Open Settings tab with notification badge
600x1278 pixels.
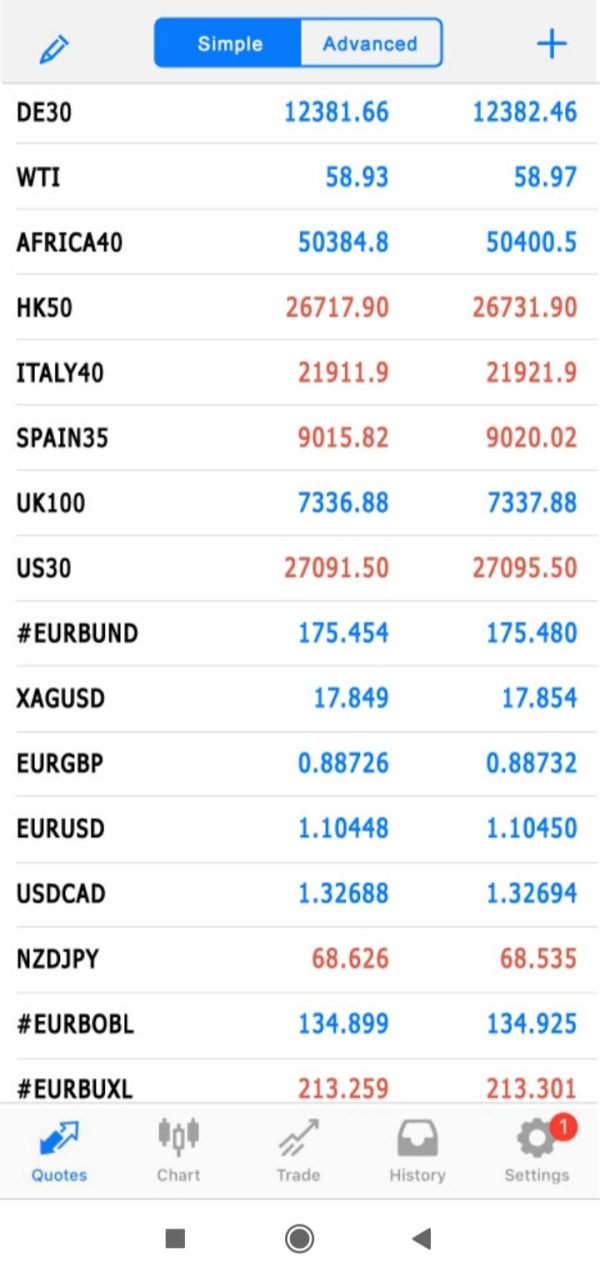pos(537,1151)
